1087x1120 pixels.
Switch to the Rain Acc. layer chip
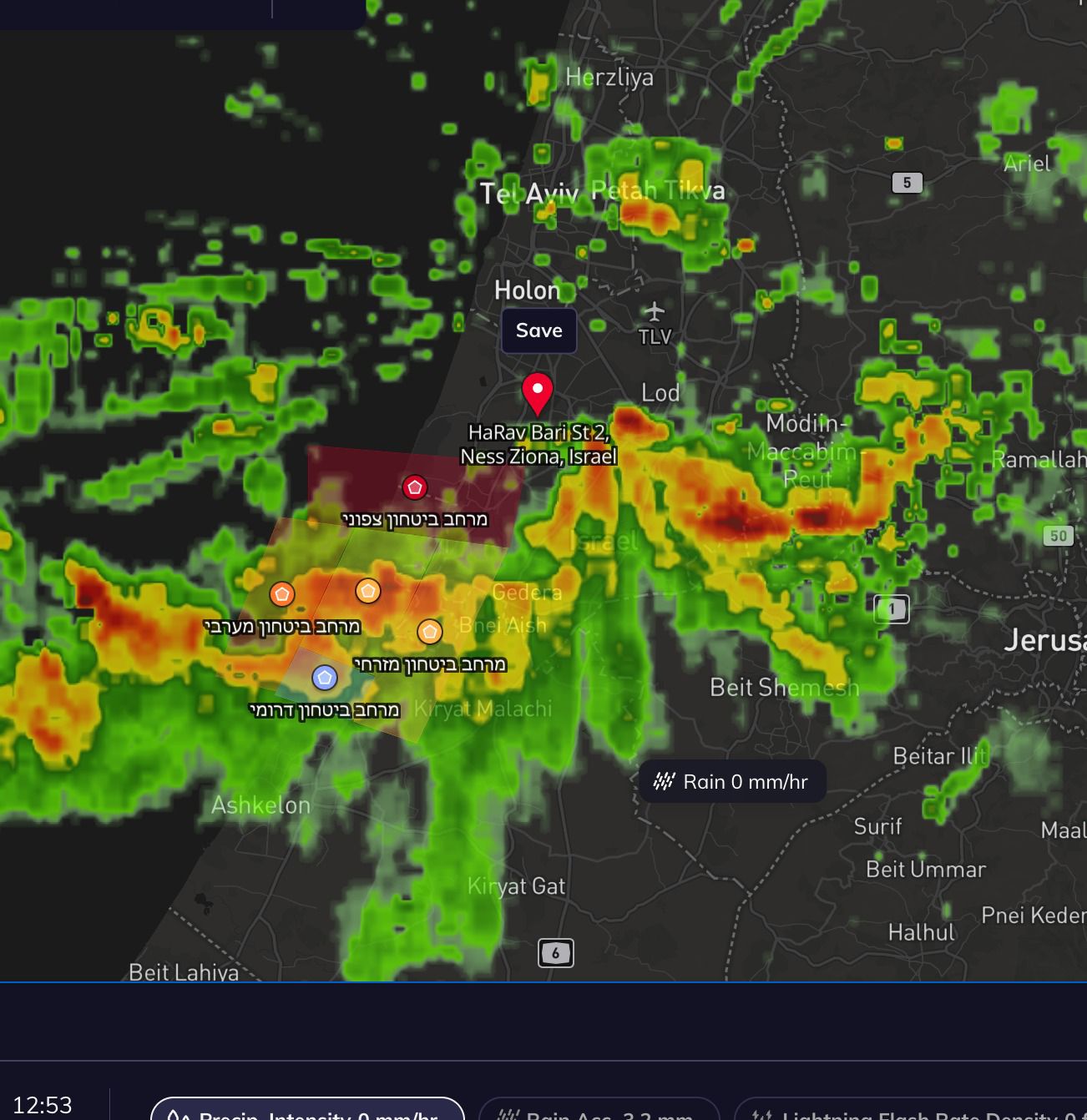599,1112
